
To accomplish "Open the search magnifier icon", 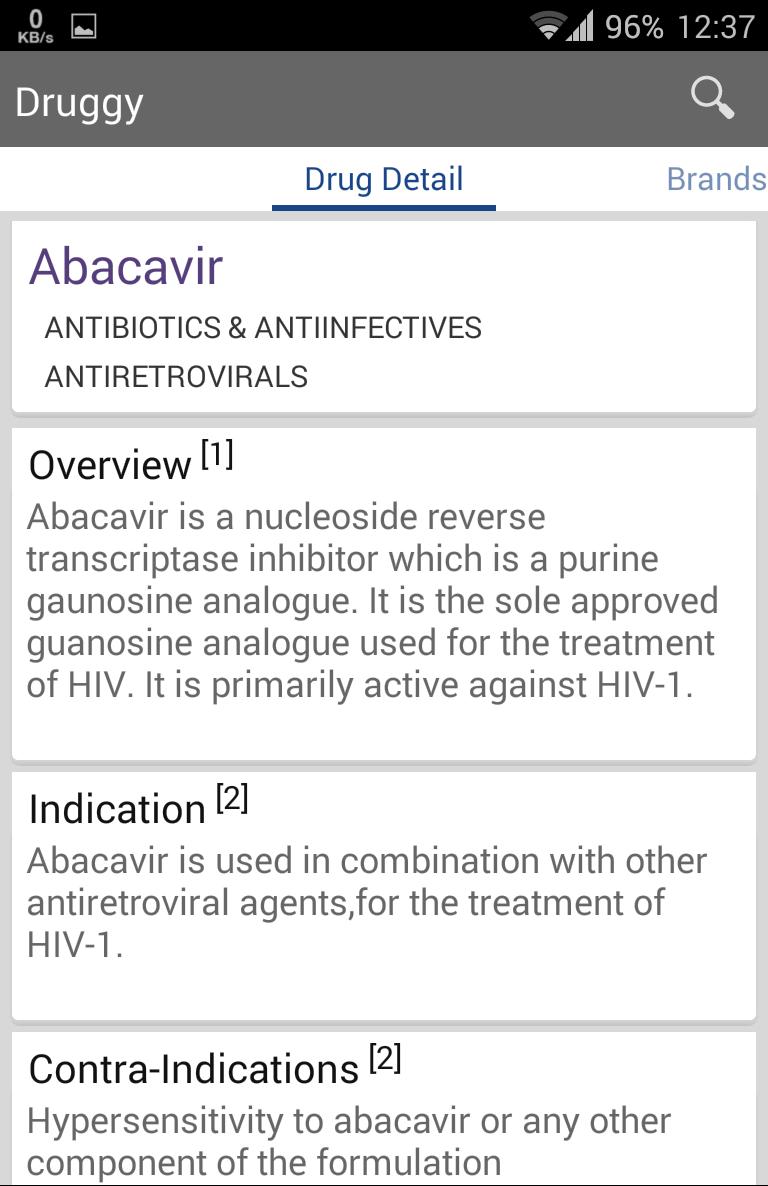I will click(x=712, y=99).
